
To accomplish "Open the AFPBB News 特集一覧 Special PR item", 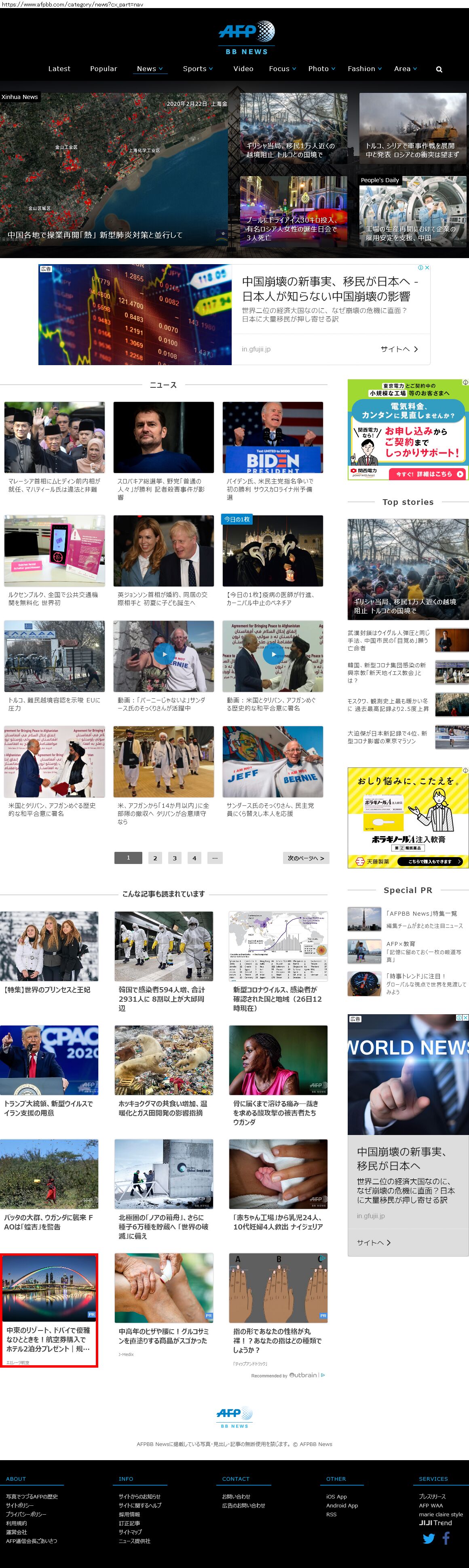I will pyautogui.click(x=421, y=913).
